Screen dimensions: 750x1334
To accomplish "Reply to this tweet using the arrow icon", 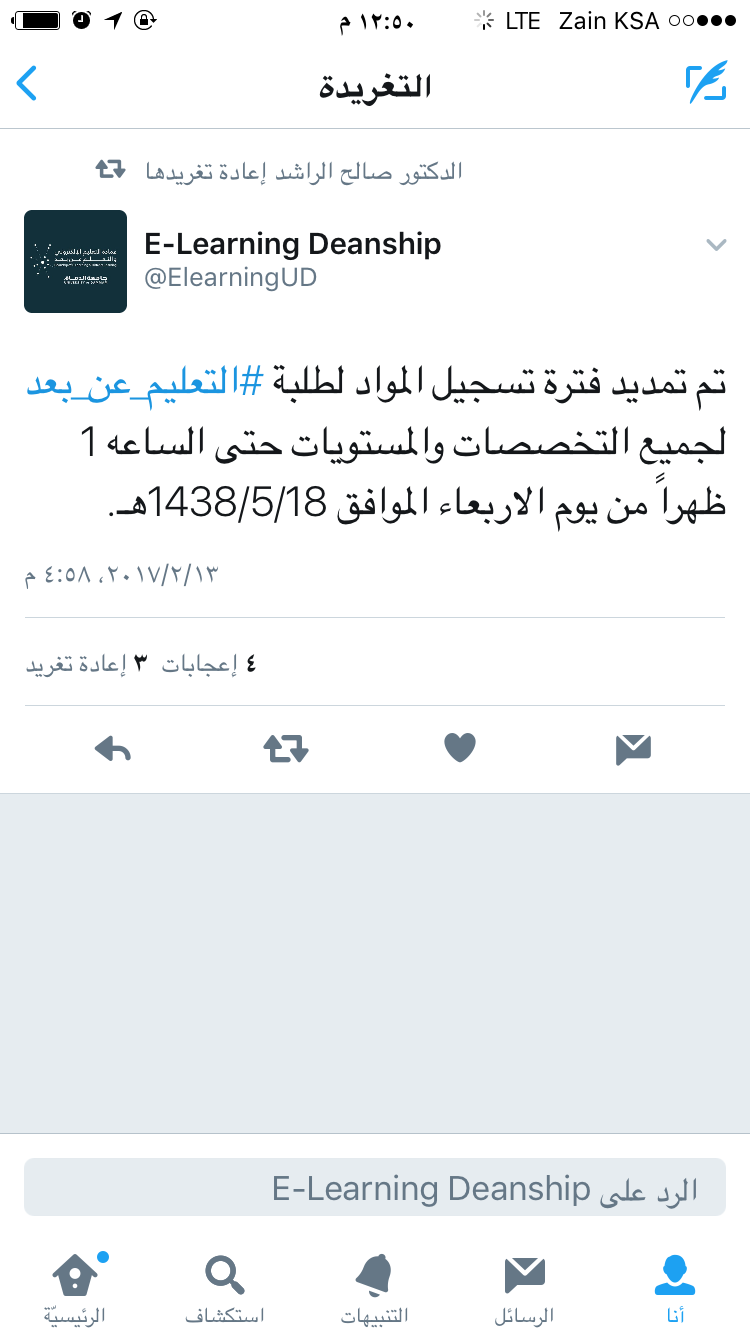I will coord(113,748).
